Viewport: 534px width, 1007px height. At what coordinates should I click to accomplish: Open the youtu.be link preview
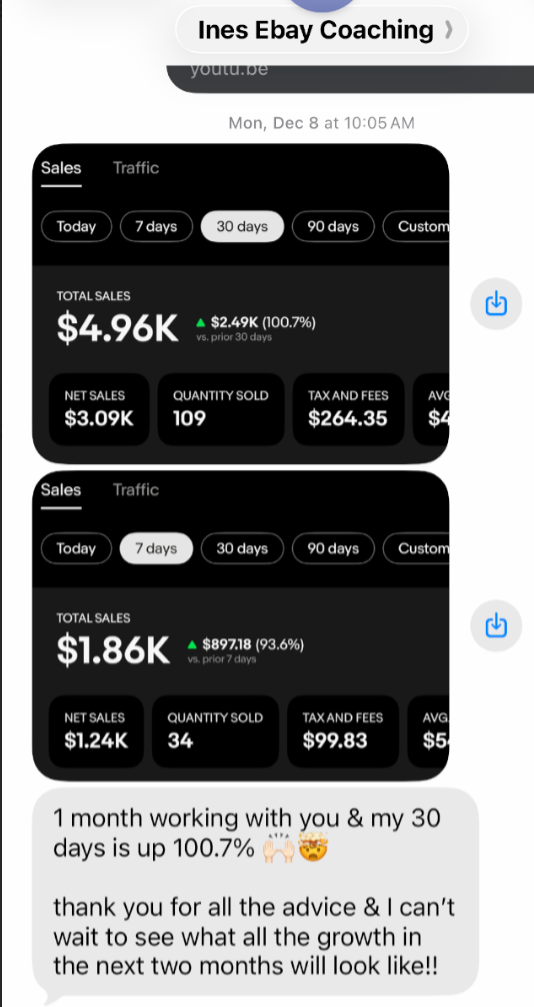point(350,76)
